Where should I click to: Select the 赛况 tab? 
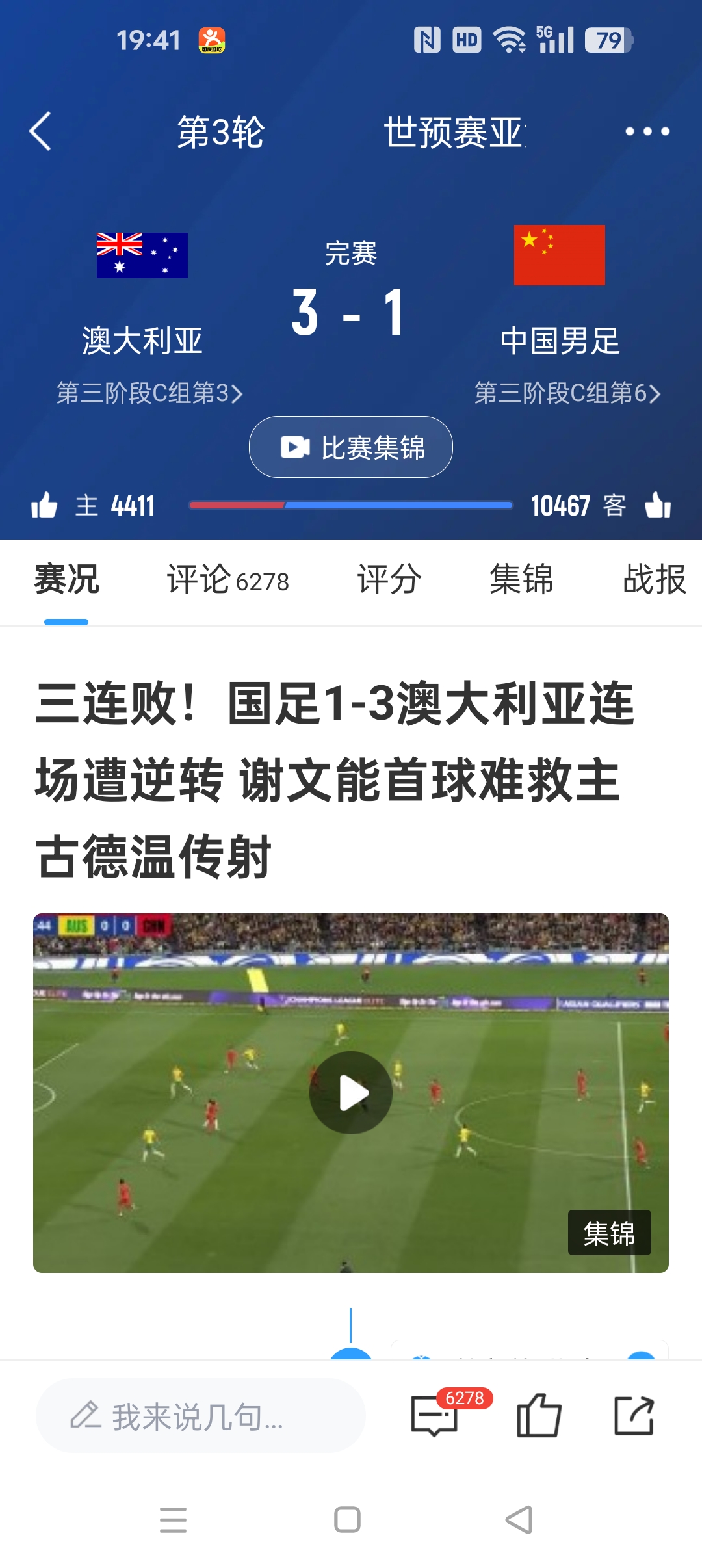(x=66, y=579)
